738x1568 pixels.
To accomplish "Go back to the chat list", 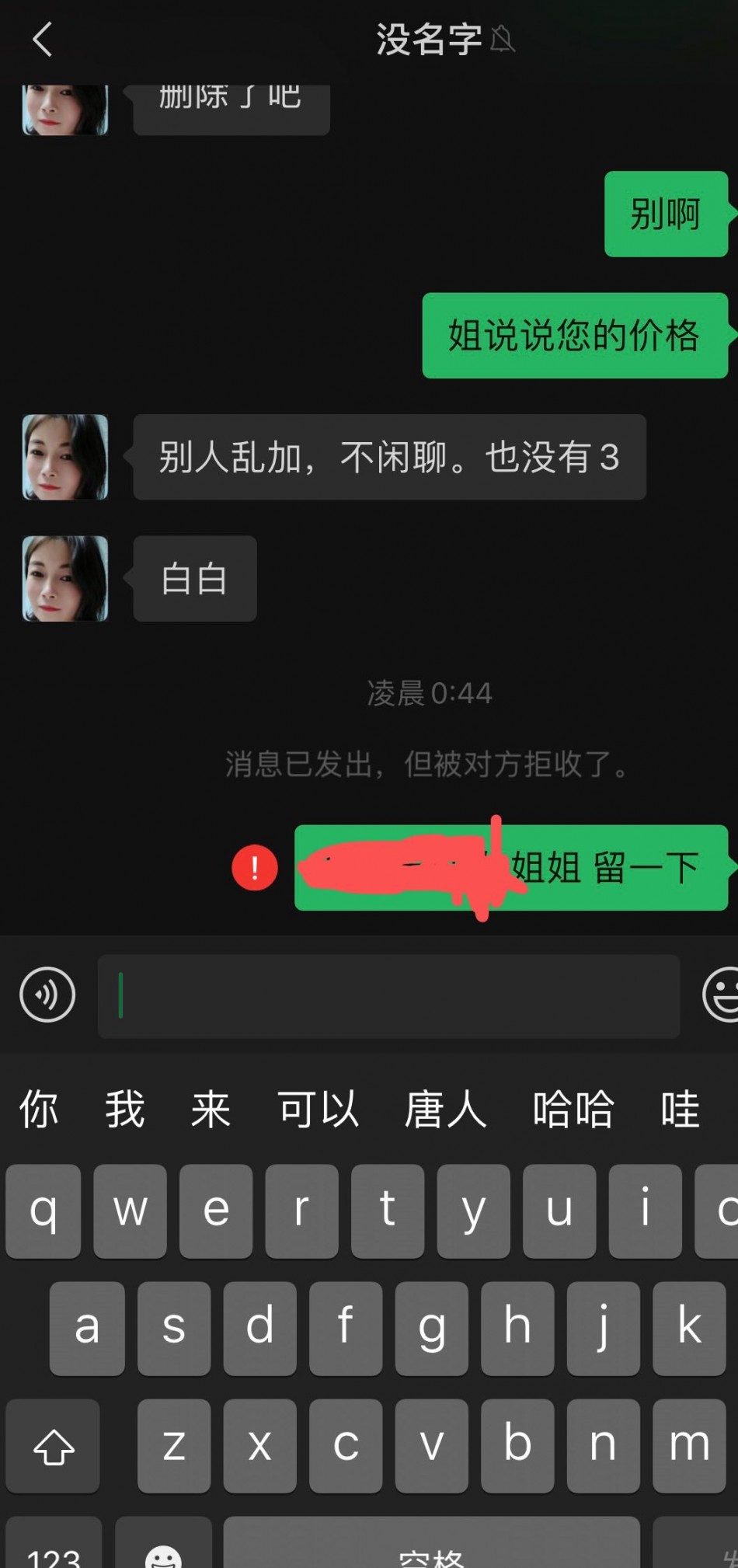I will (x=43, y=39).
